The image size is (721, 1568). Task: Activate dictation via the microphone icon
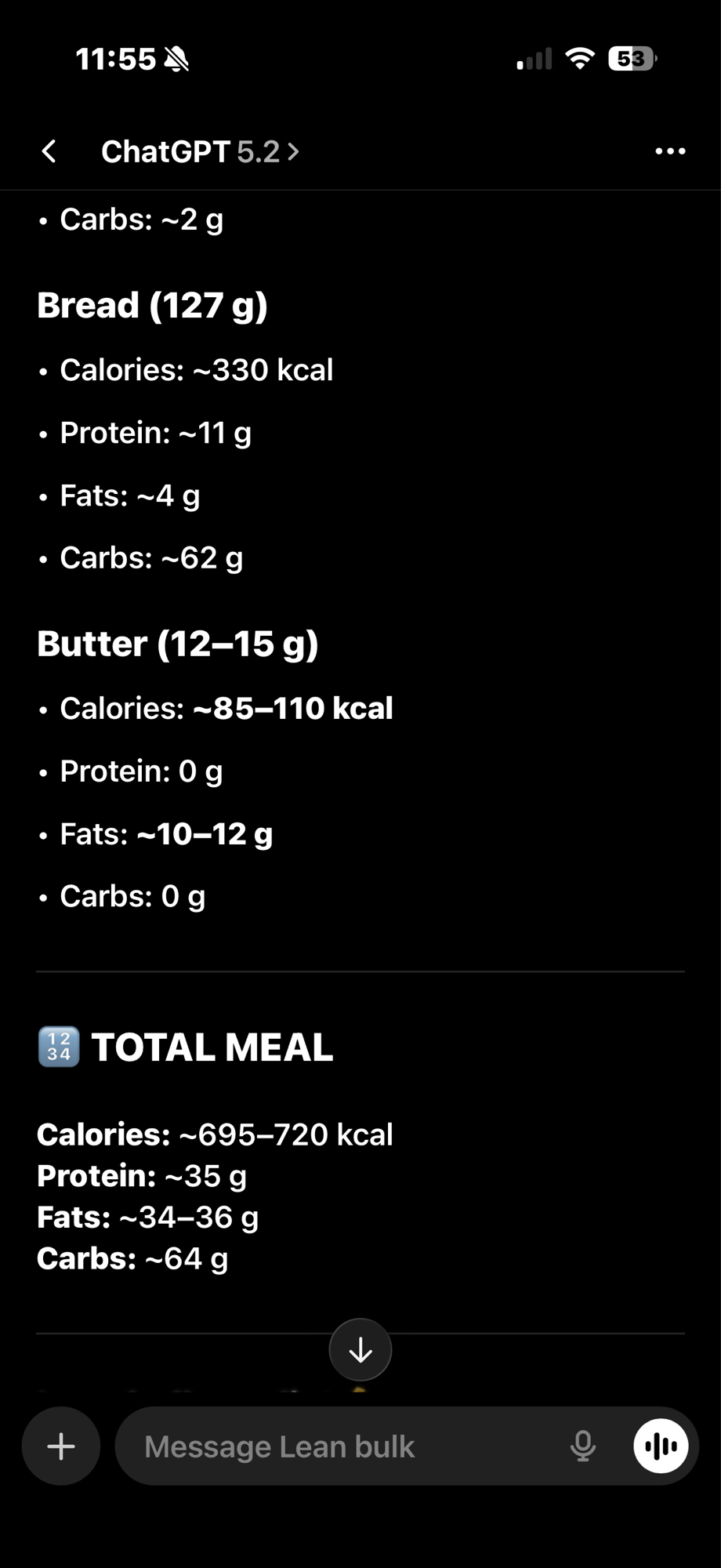(x=583, y=1445)
